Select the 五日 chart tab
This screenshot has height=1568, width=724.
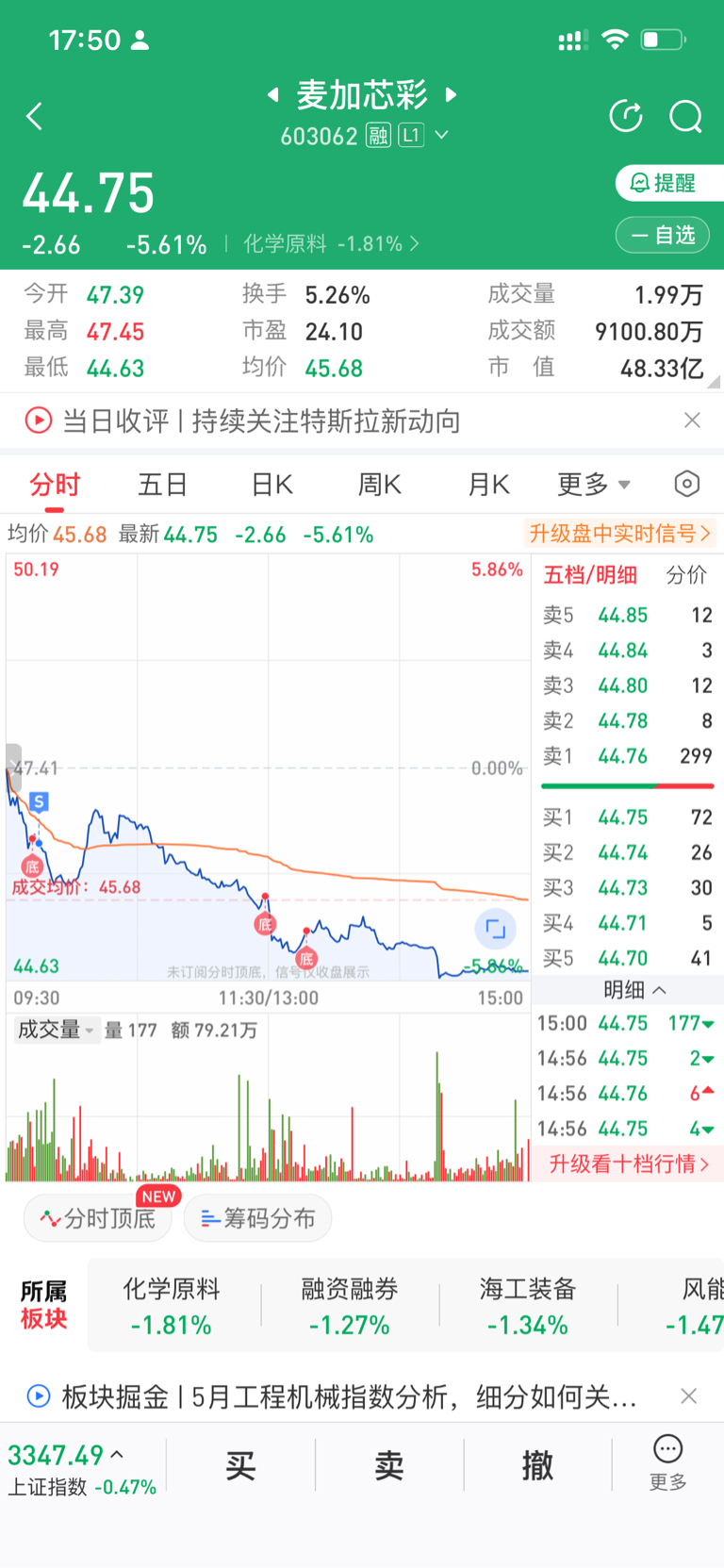tap(162, 484)
